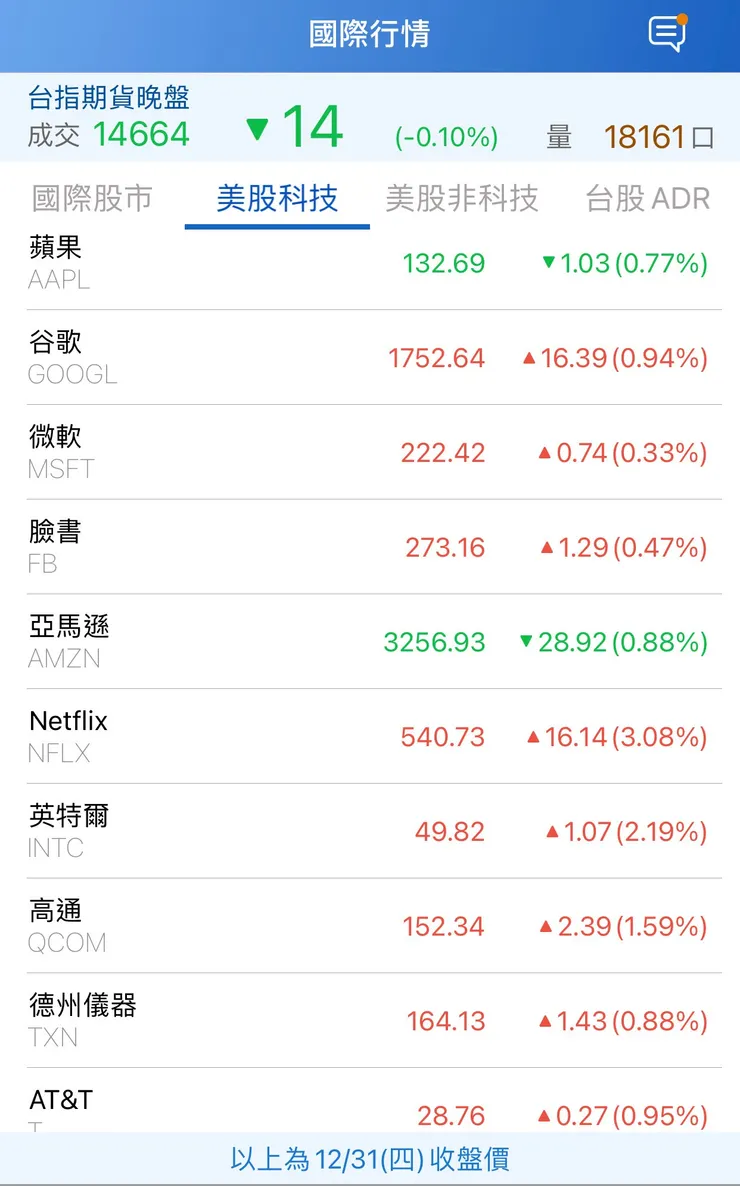Select the 美股非科技 tab
This screenshot has height=1186, width=740.
464,199
